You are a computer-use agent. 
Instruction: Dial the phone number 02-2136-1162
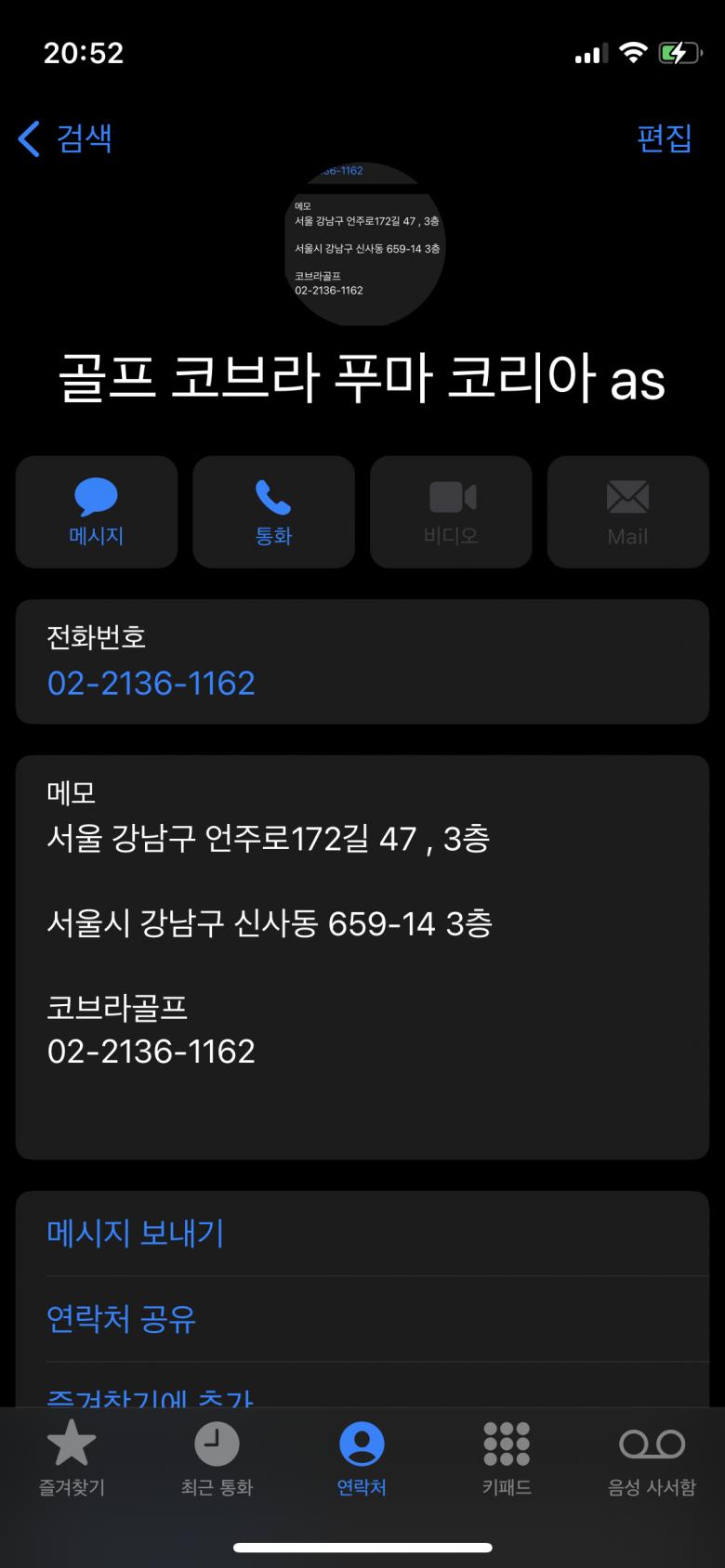click(151, 684)
